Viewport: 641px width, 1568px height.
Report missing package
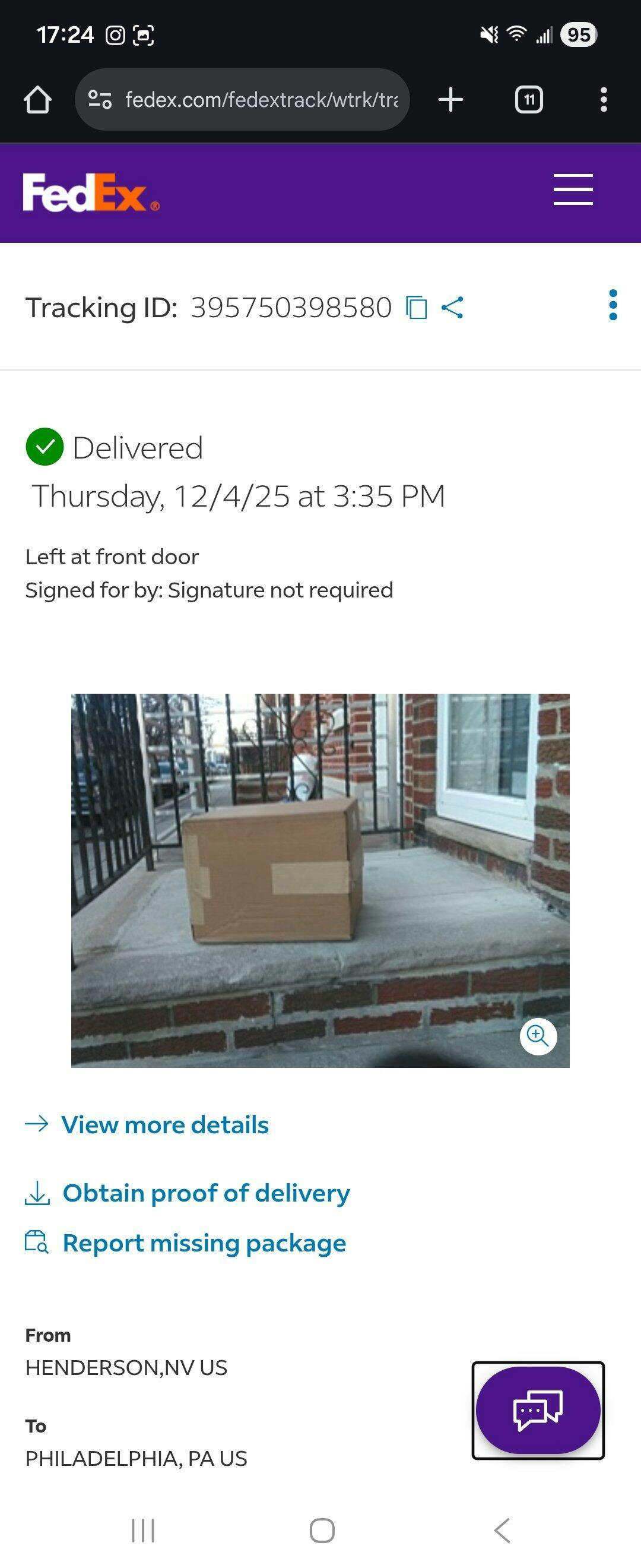click(204, 1243)
